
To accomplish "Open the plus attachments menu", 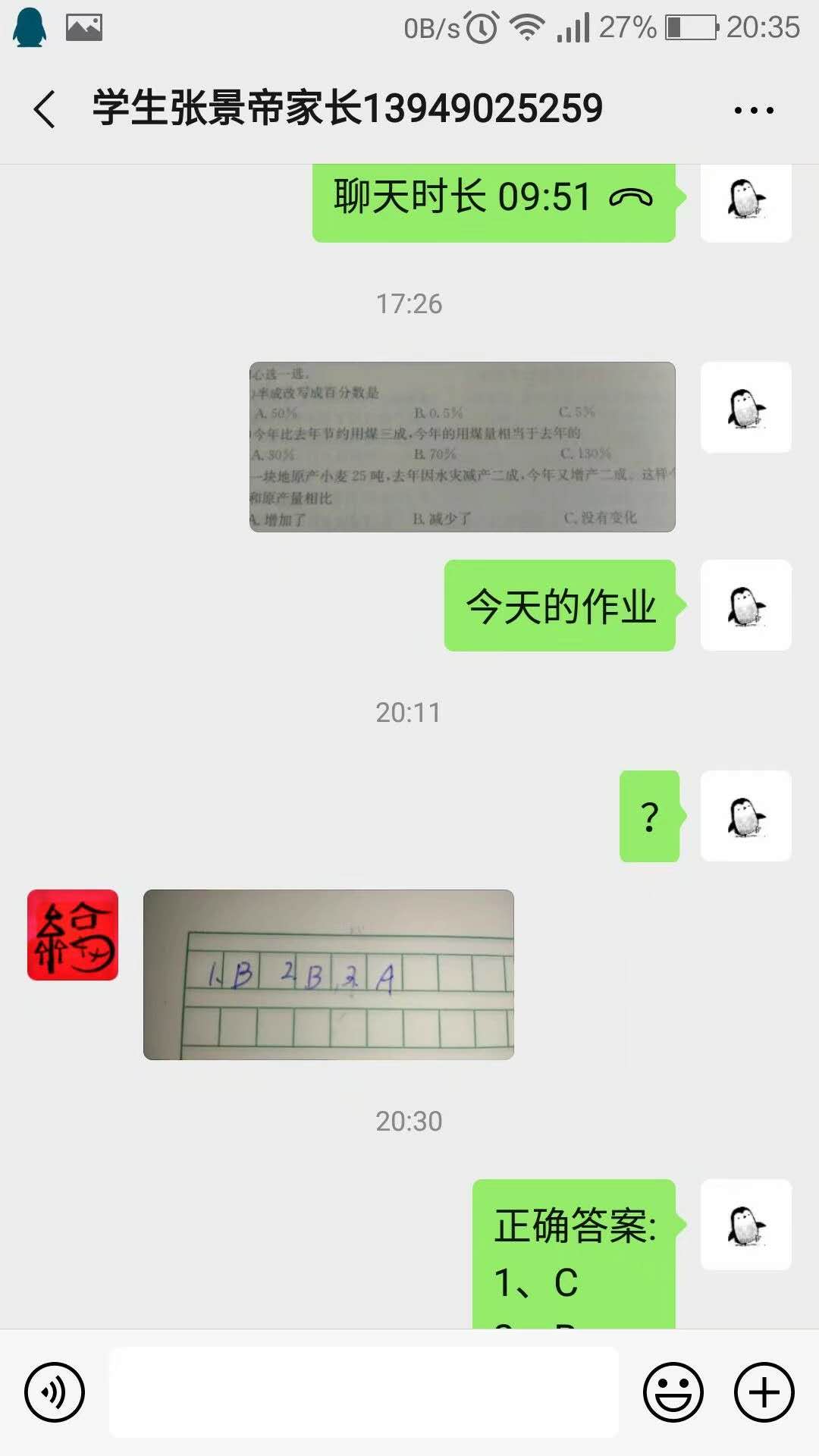I will [764, 1392].
